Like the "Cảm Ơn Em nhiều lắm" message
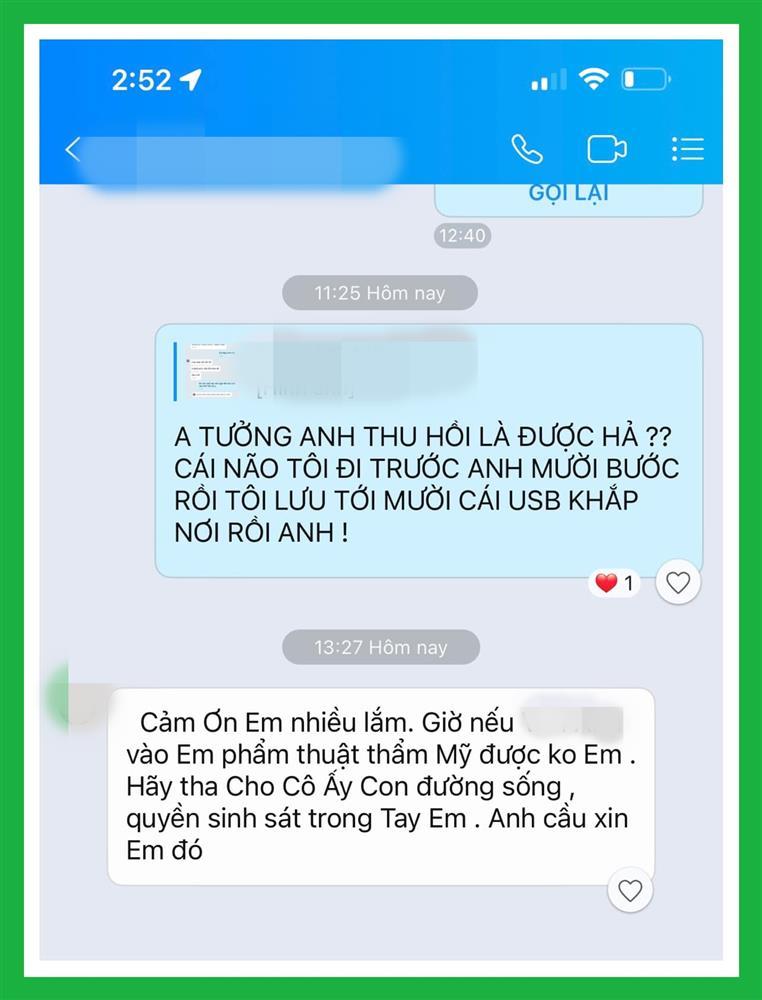 (630, 890)
